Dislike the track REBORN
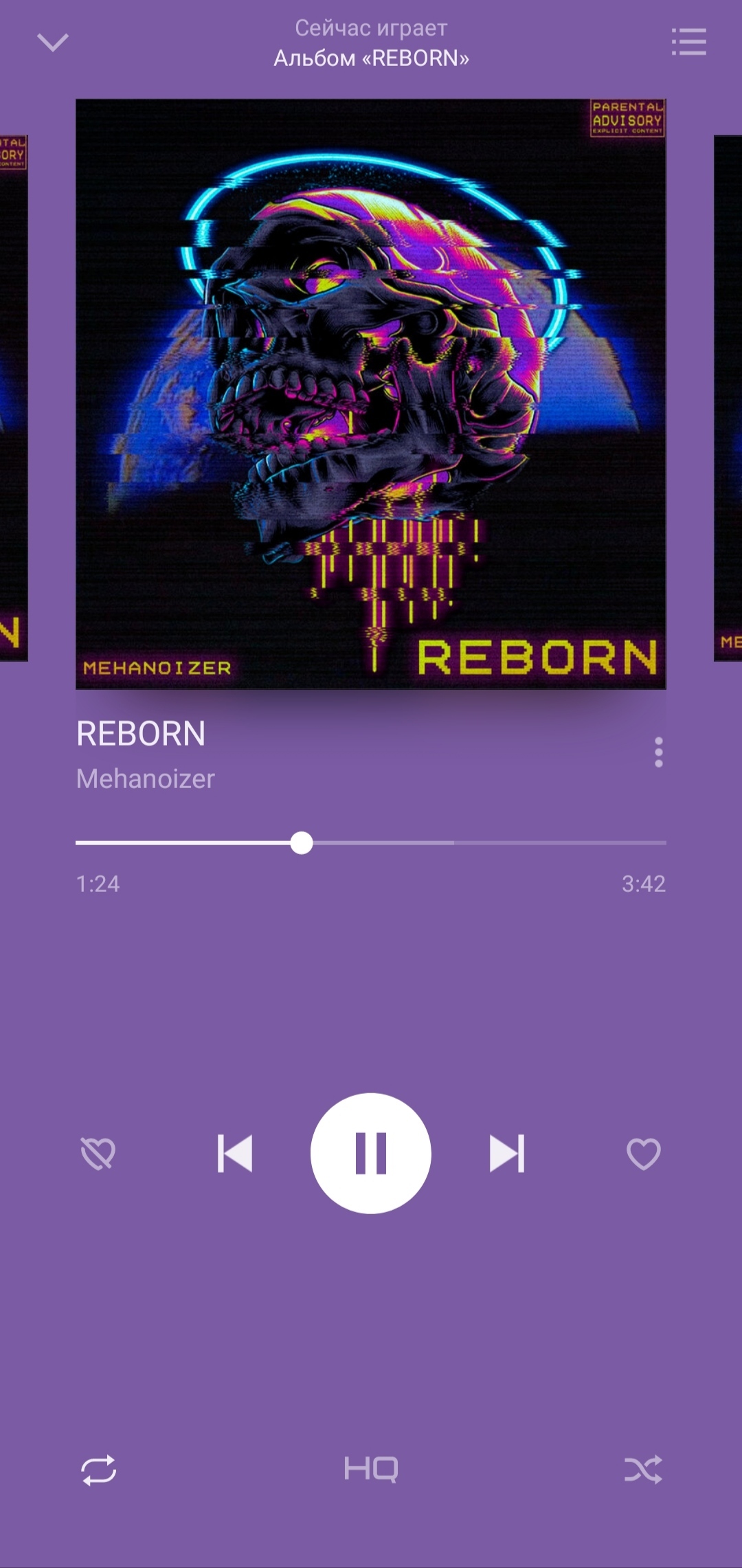 [98, 1154]
